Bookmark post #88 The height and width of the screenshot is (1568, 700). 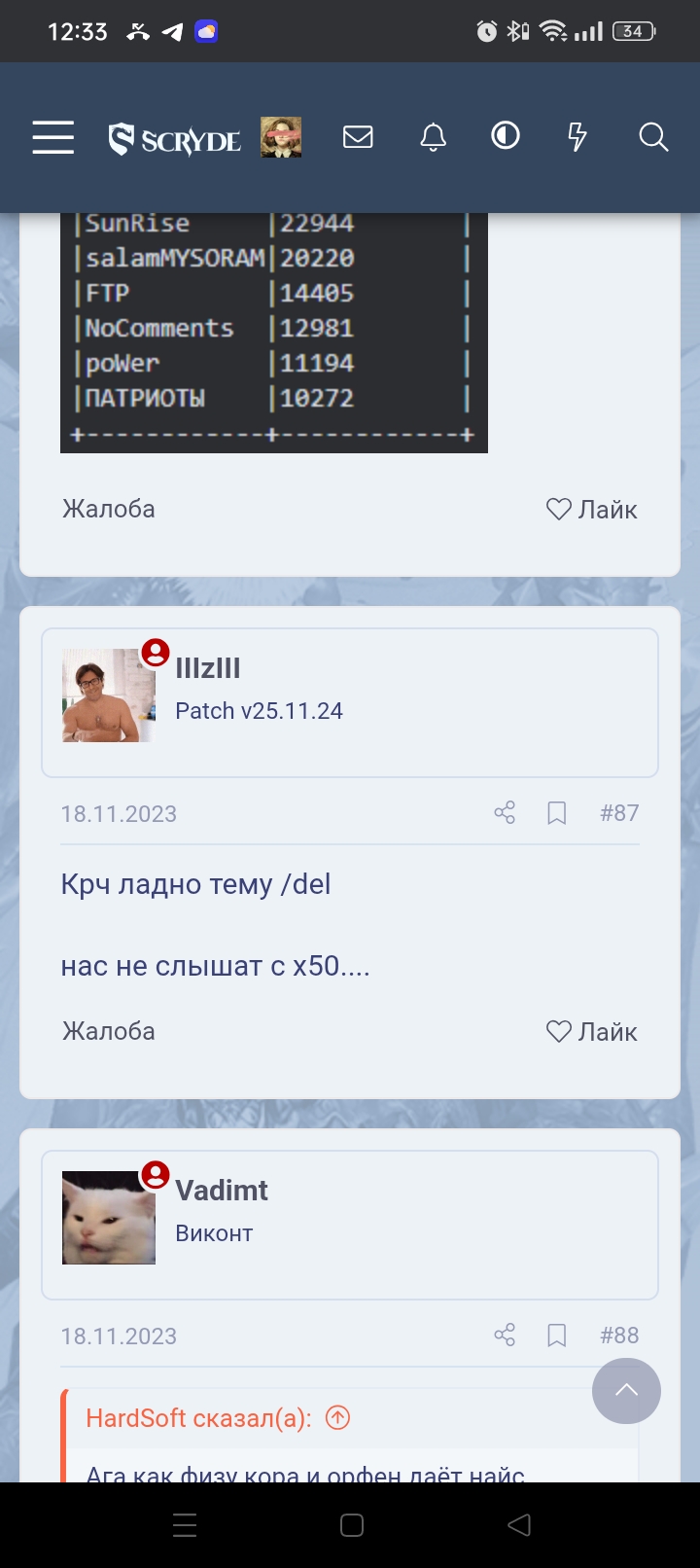(x=556, y=1336)
